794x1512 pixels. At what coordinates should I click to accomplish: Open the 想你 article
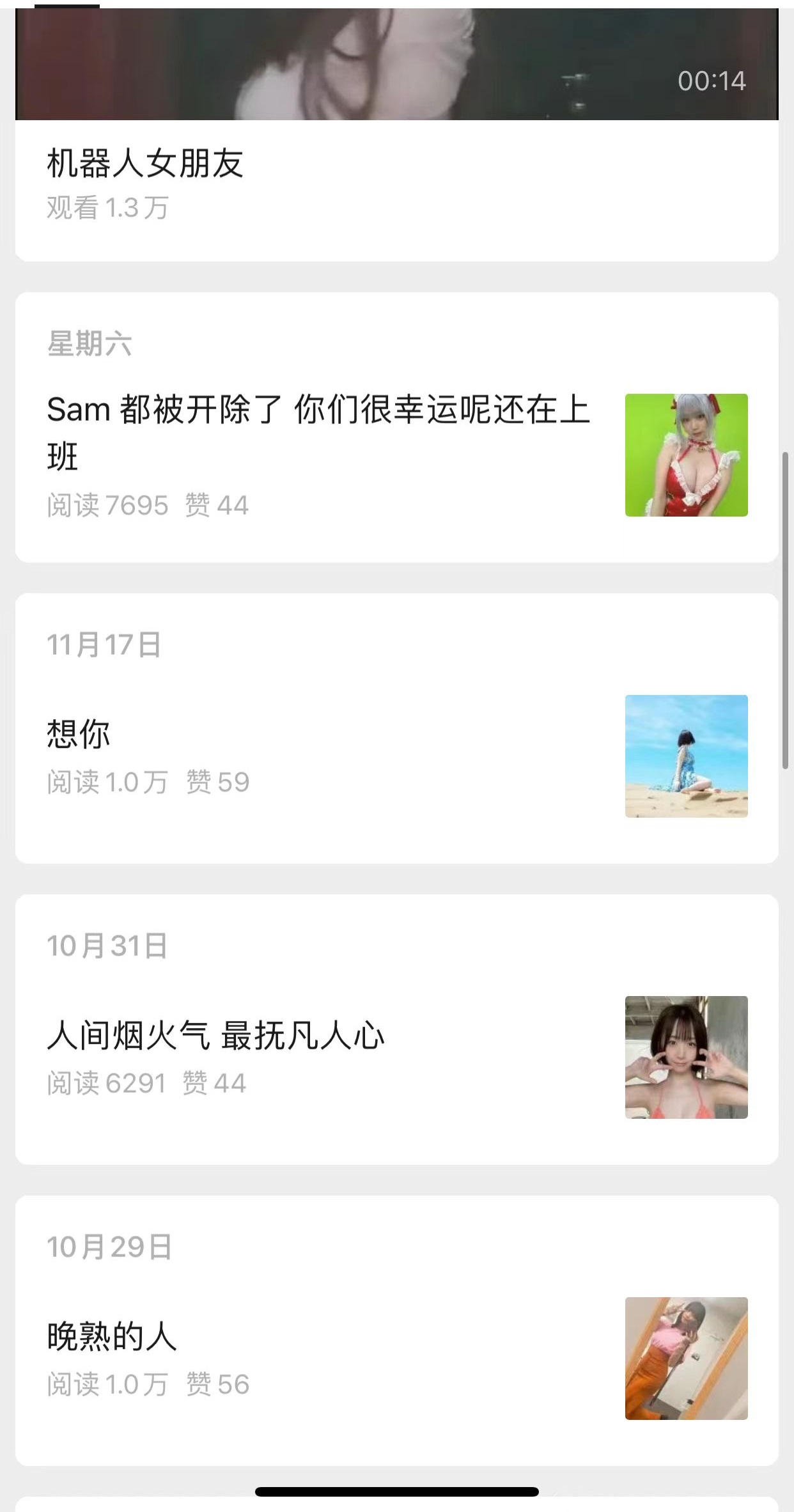tap(79, 733)
